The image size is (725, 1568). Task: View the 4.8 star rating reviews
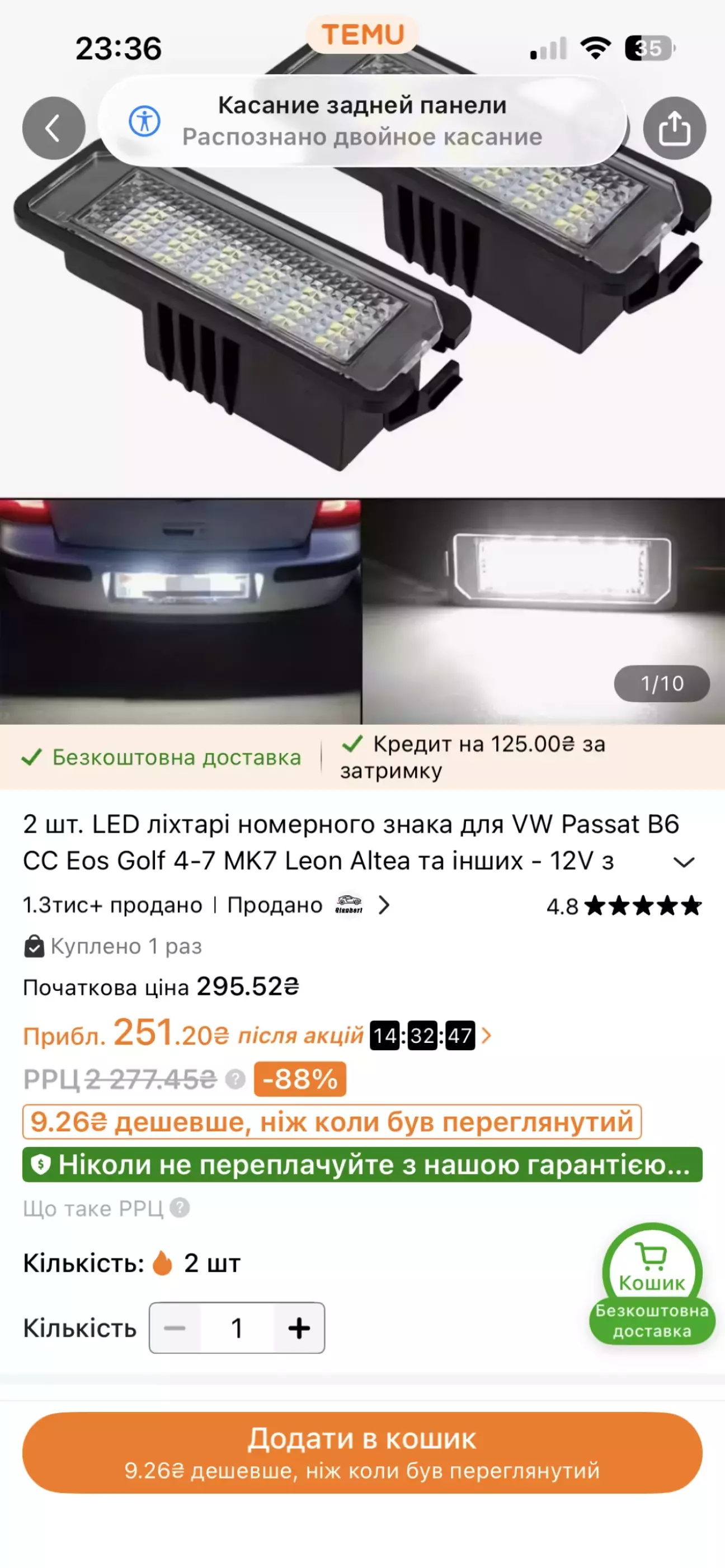623,906
